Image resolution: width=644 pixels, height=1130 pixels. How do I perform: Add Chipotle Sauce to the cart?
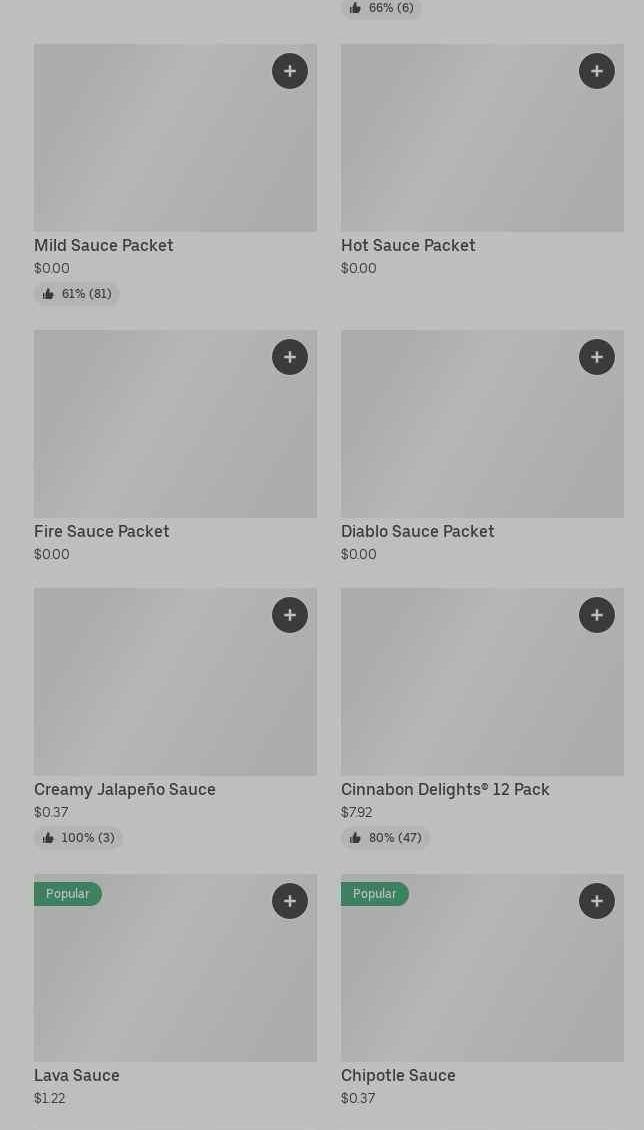click(596, 901)
